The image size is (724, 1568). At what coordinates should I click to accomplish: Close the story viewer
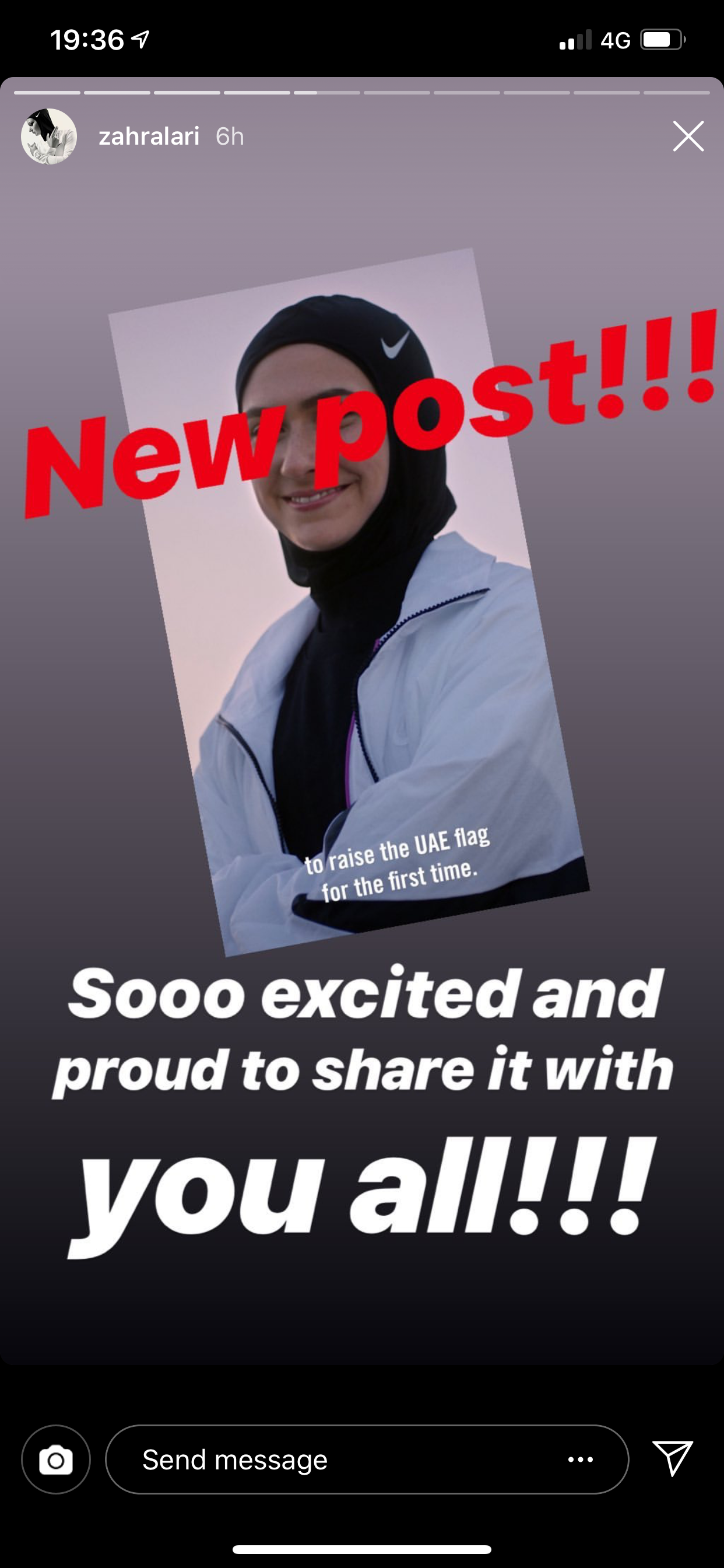[x=688, y=136]
